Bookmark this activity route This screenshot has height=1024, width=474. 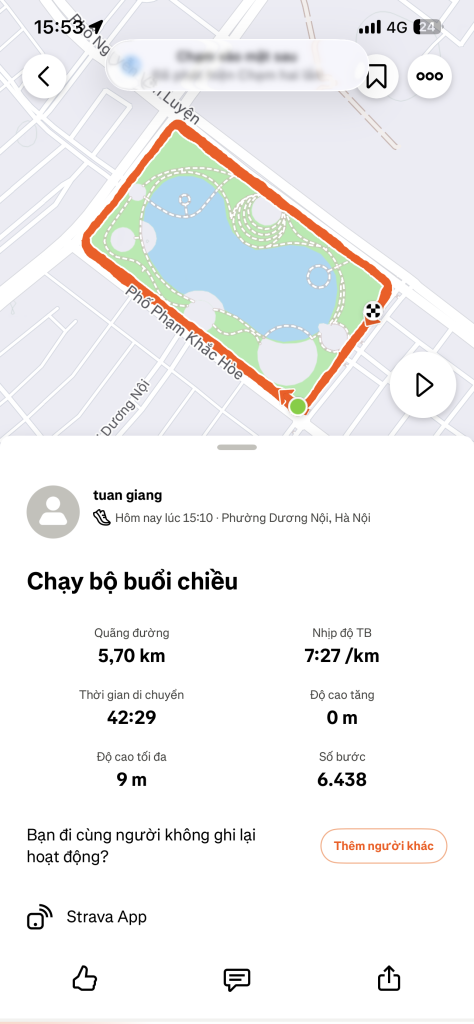[377, 76]
